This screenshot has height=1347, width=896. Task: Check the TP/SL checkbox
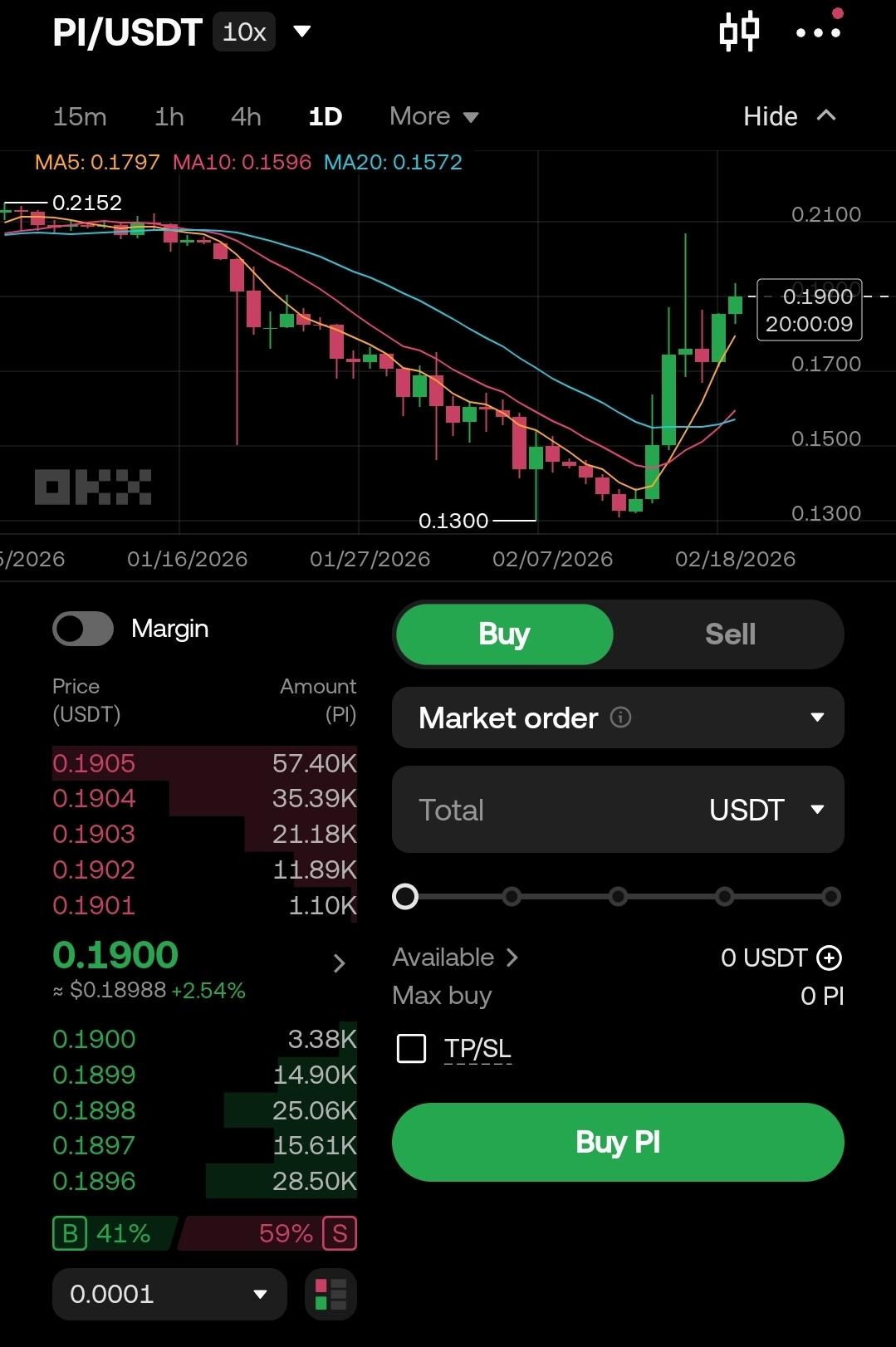click(x=411, y=1049)
